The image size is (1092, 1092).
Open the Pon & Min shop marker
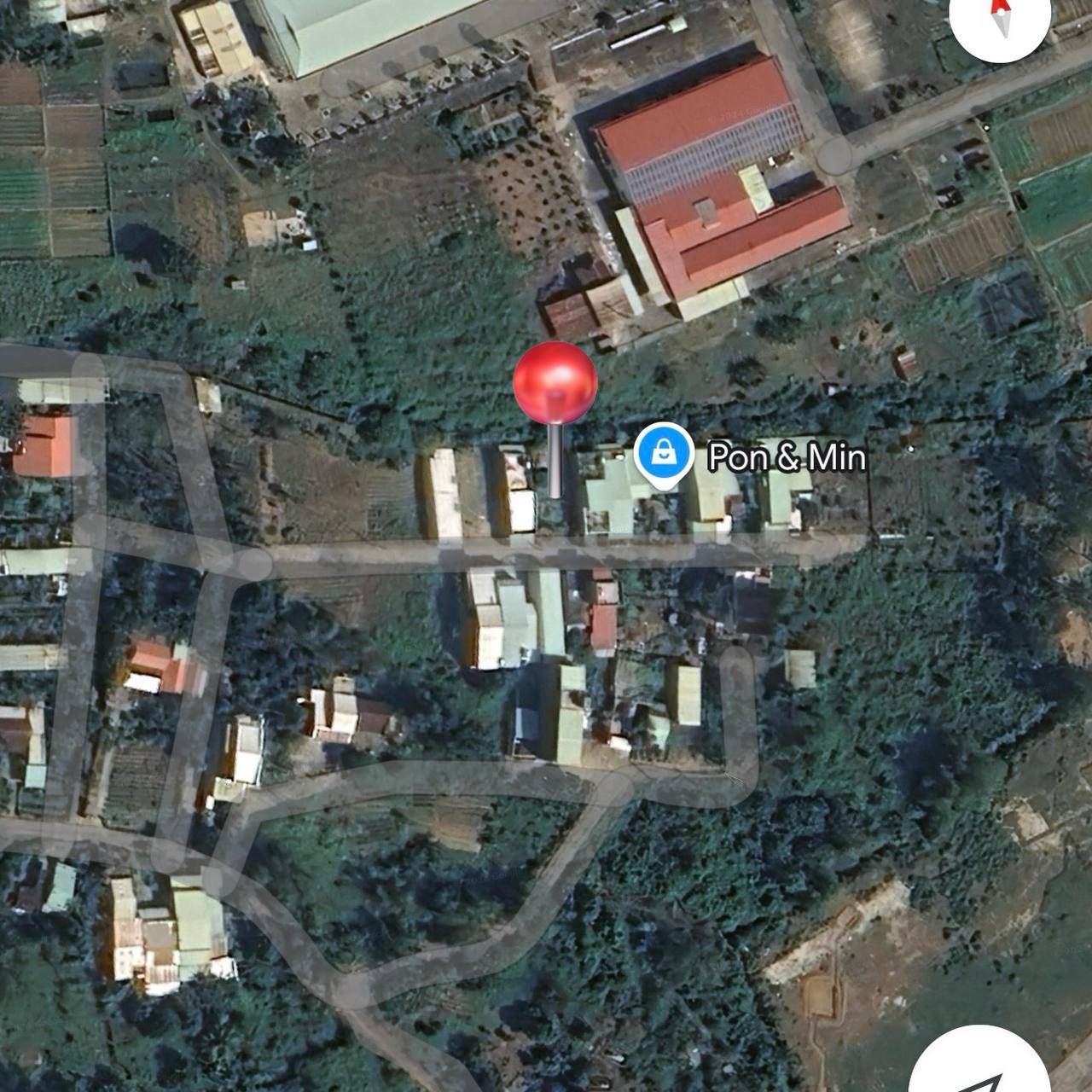(x=664, y=455)
